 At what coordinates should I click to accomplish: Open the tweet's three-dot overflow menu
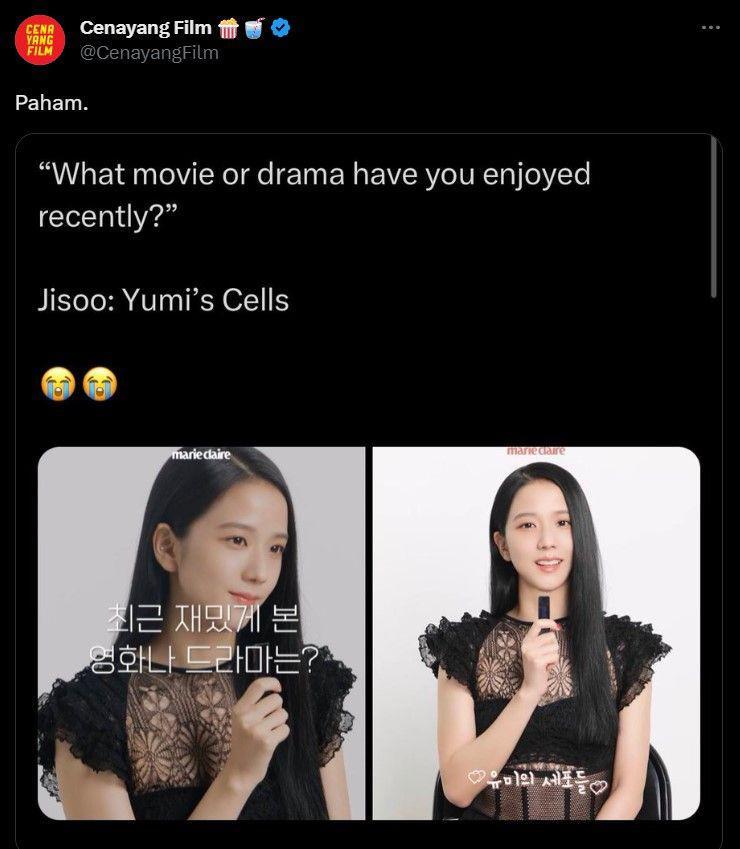710,27
